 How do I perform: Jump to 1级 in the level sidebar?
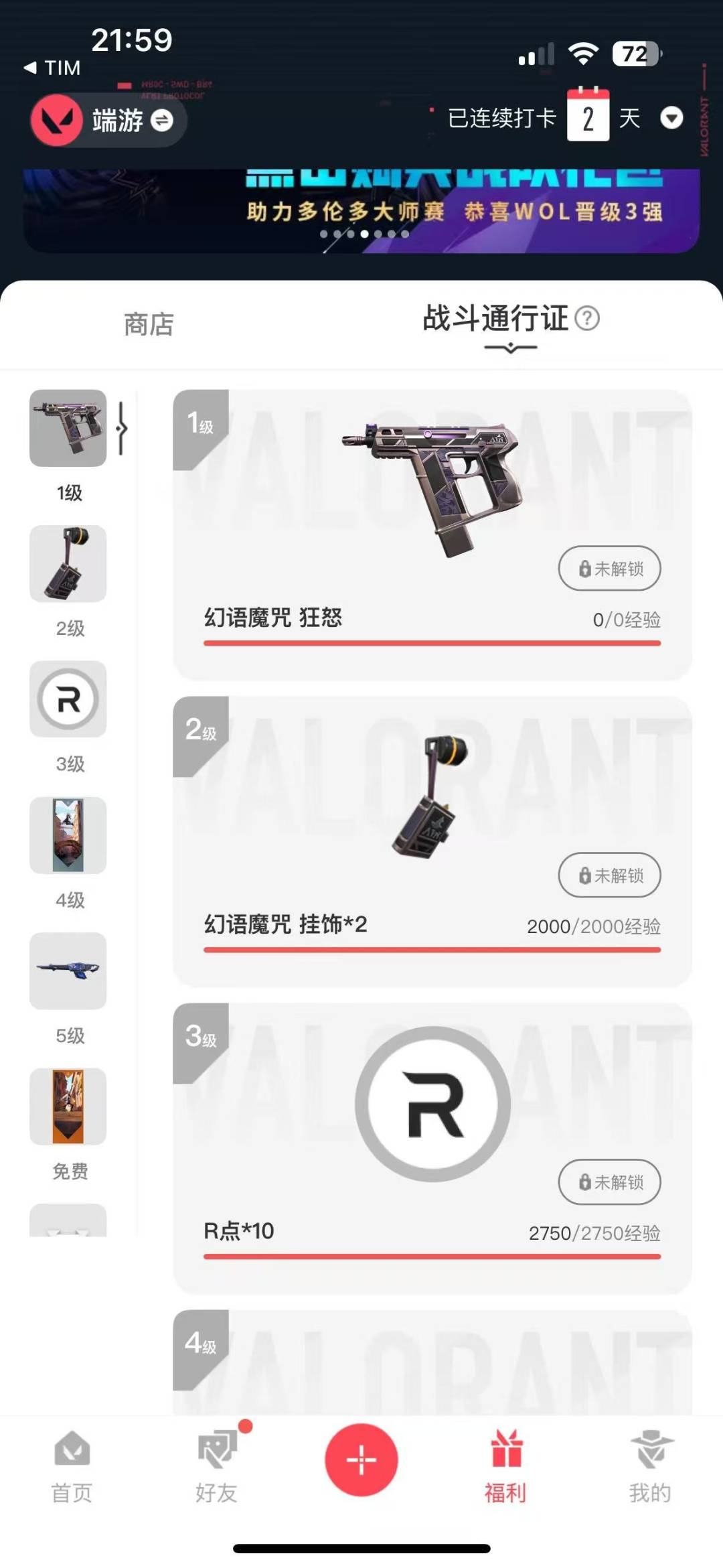pyautogui.click(x=68, y=445)
